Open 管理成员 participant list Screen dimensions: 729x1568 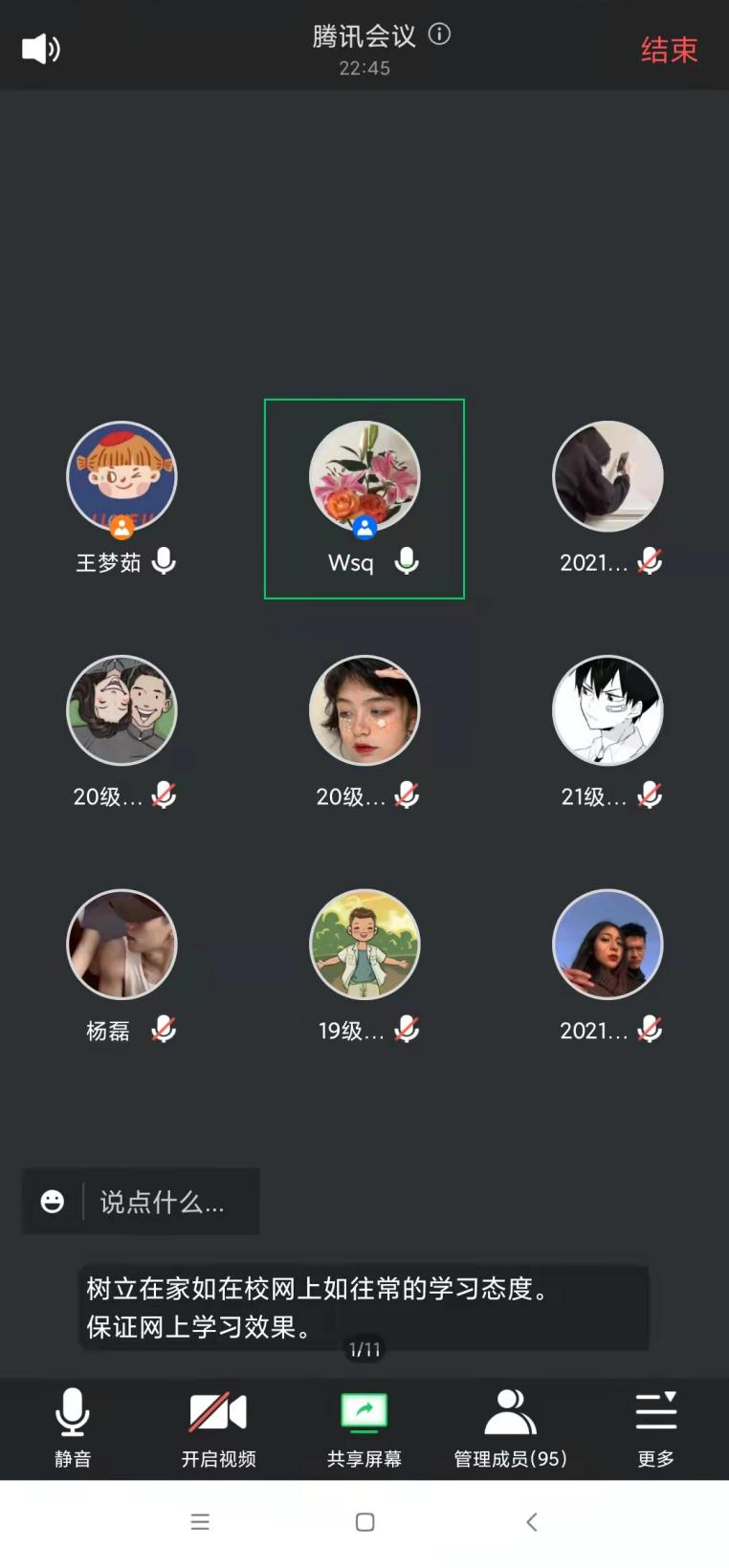pyautogui.click(x=510, y=1426)
